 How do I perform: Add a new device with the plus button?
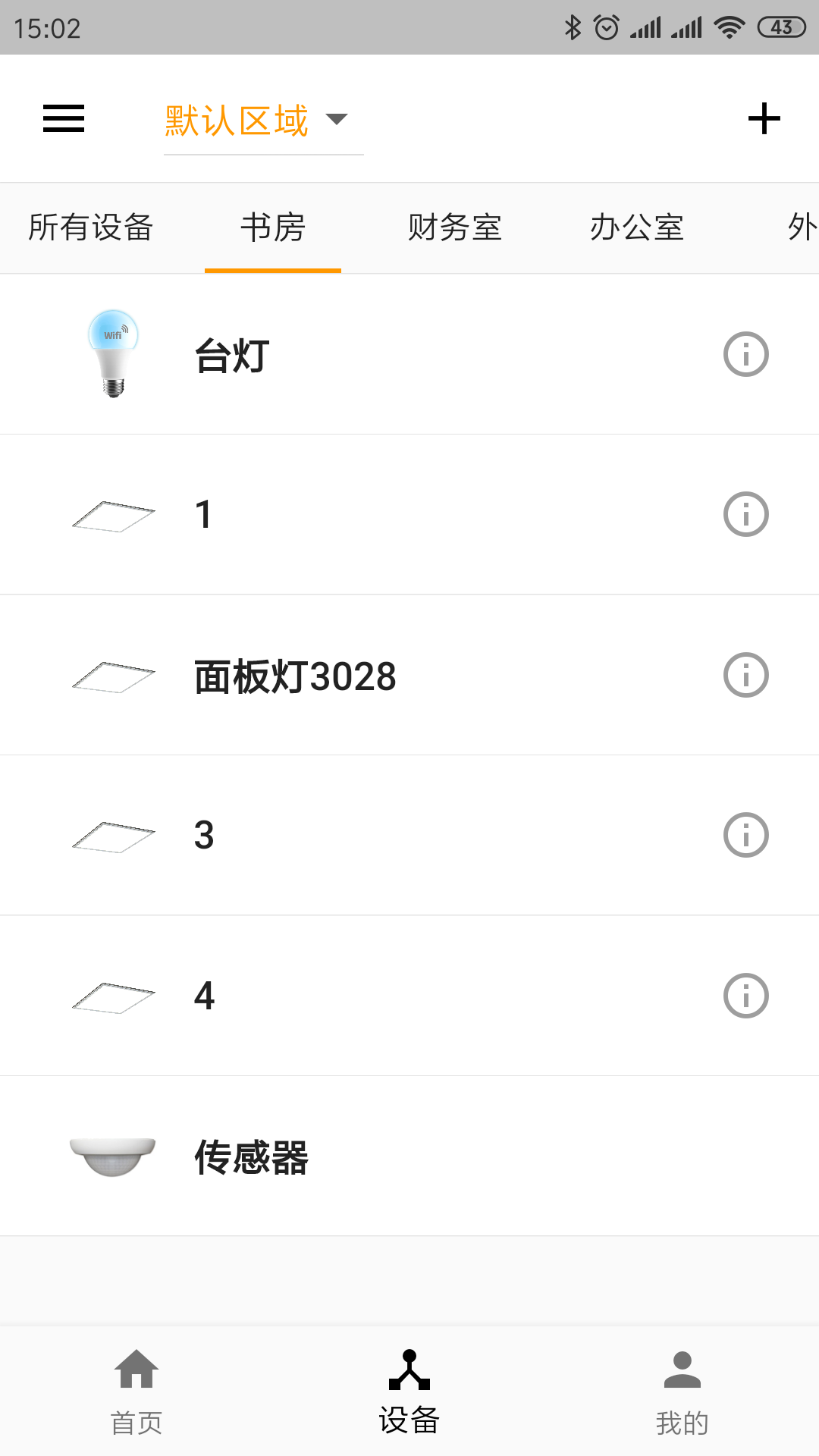764,118
